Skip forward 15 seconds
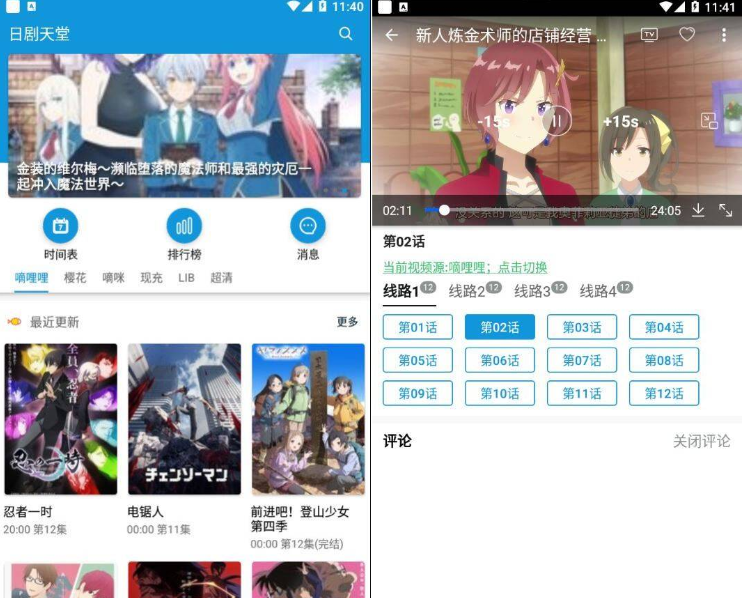Viewport: 747px width, 598px height. (620, 121)
